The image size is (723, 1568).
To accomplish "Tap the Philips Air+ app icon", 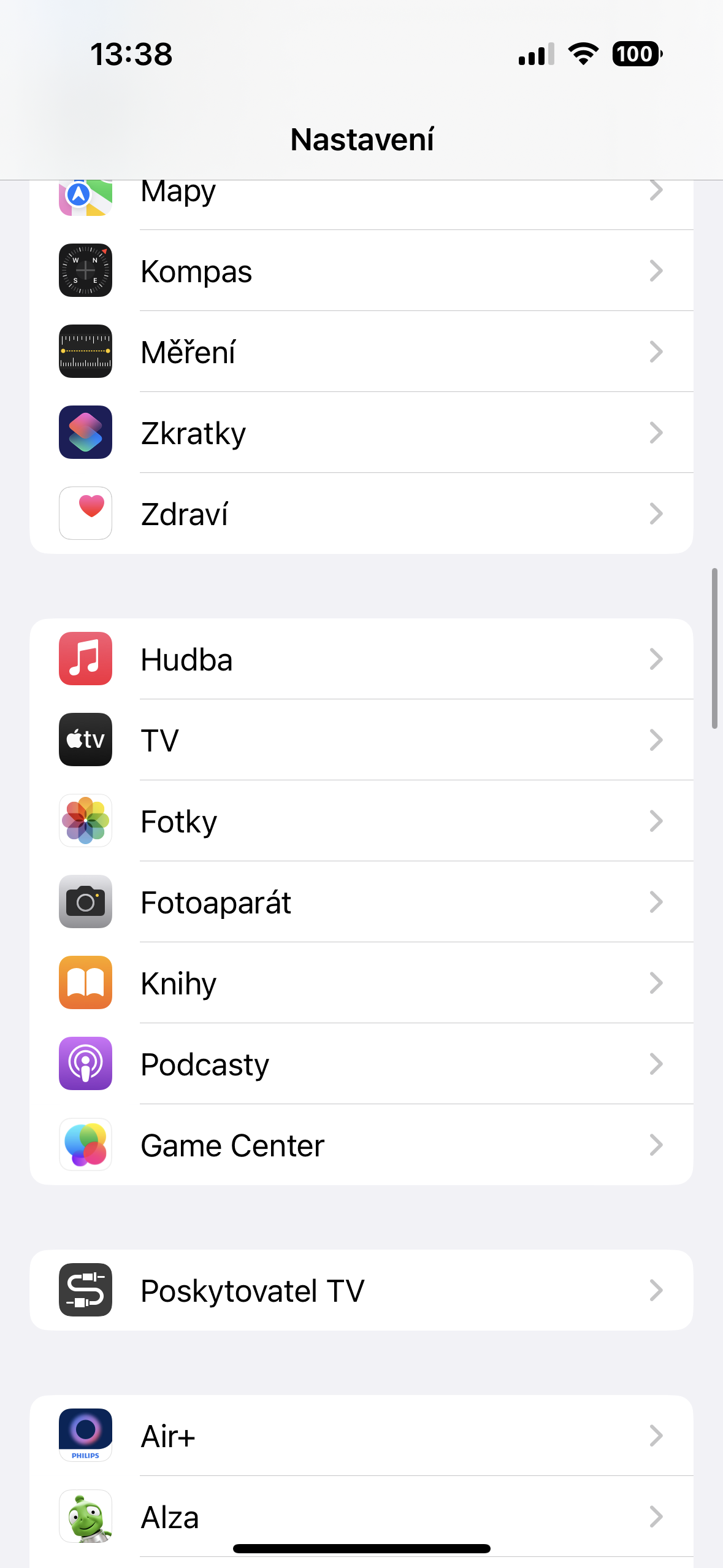I will click(85, 1435).
